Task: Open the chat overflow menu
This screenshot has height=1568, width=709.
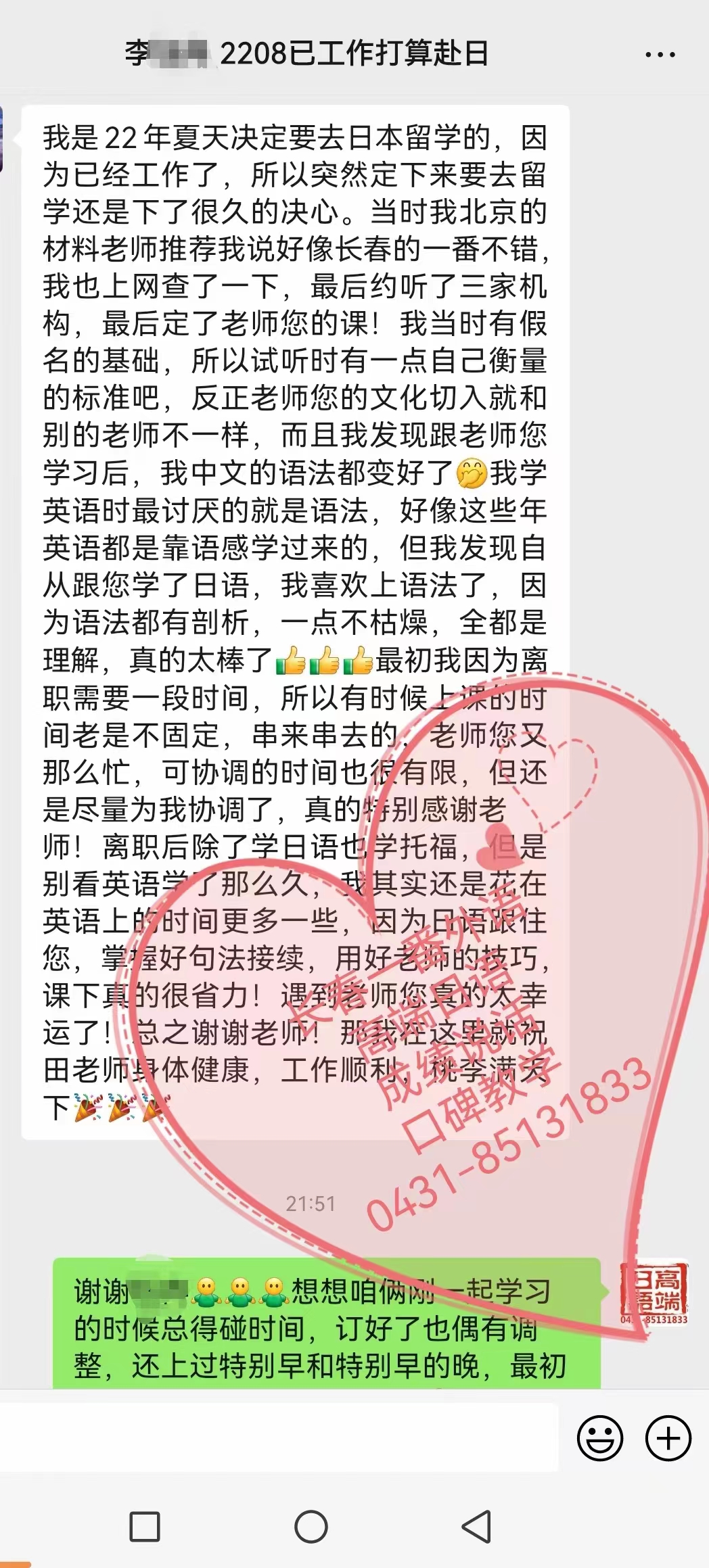Action: point(660,55)
